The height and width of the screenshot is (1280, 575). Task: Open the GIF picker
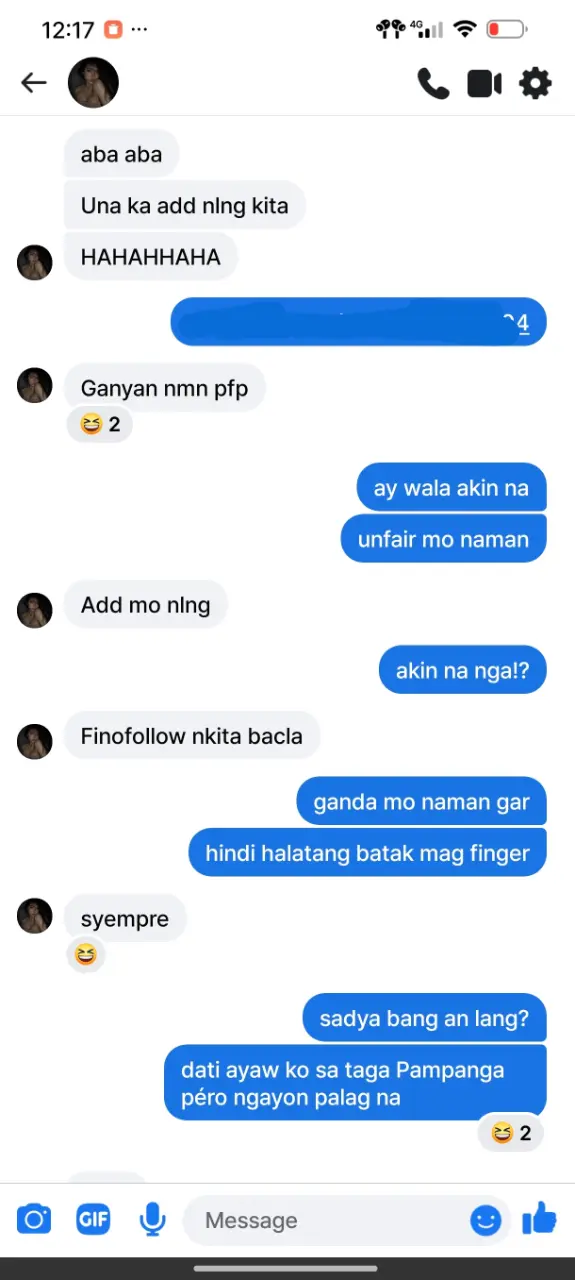pos(93,1220)
